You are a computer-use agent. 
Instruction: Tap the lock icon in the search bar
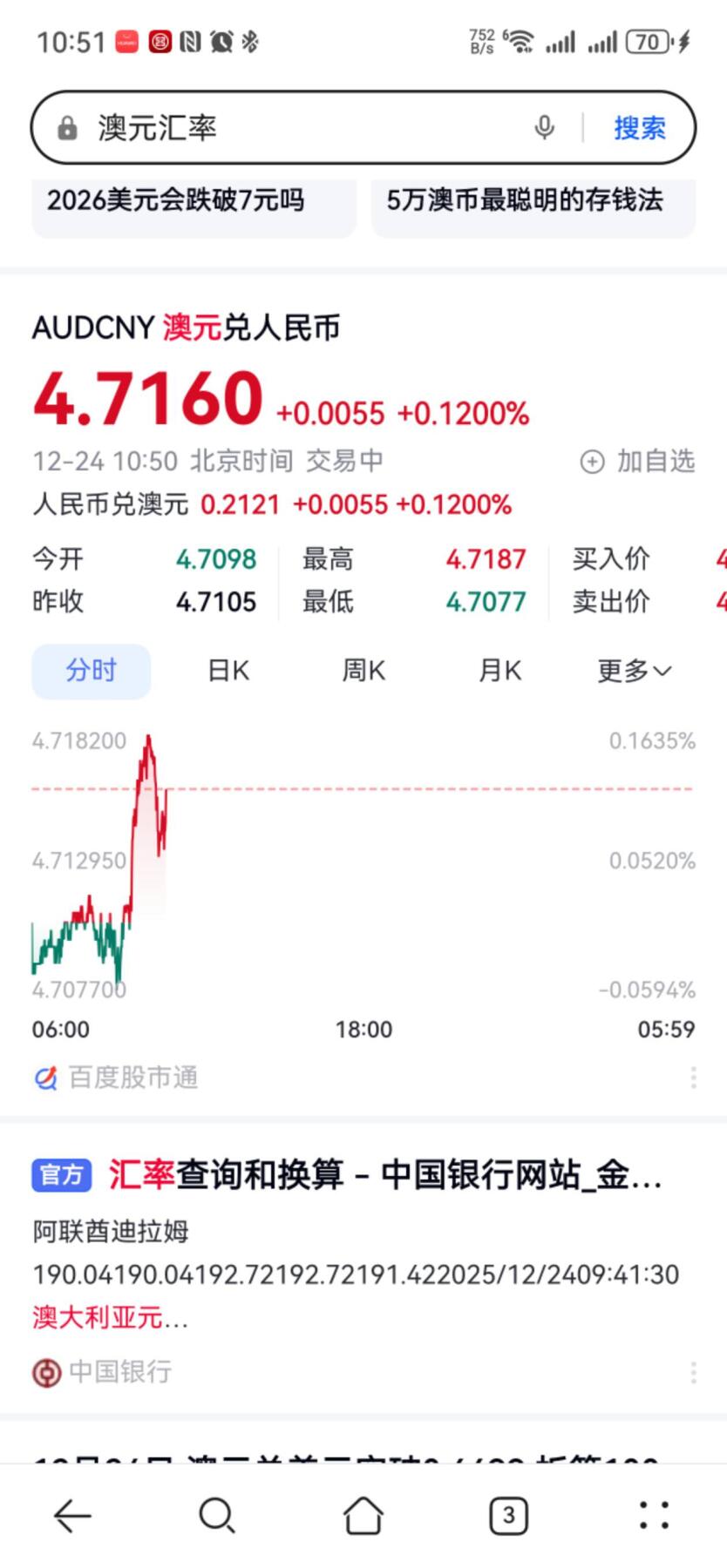click(67, 127)
